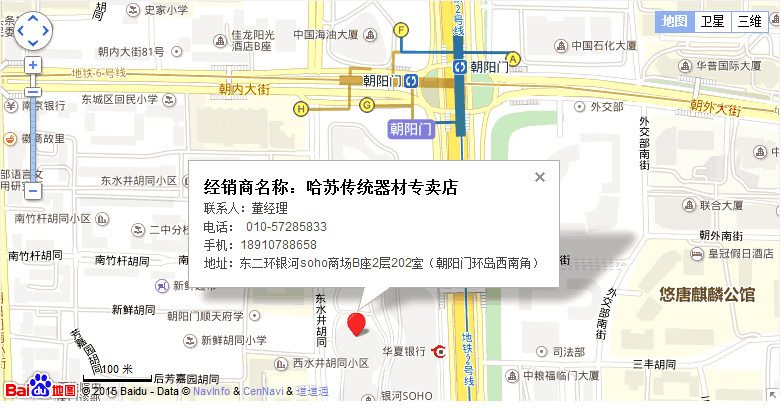Open the 道道通 data link
Viewport: 781px width, 409px height.
click(x=313, y=390)
